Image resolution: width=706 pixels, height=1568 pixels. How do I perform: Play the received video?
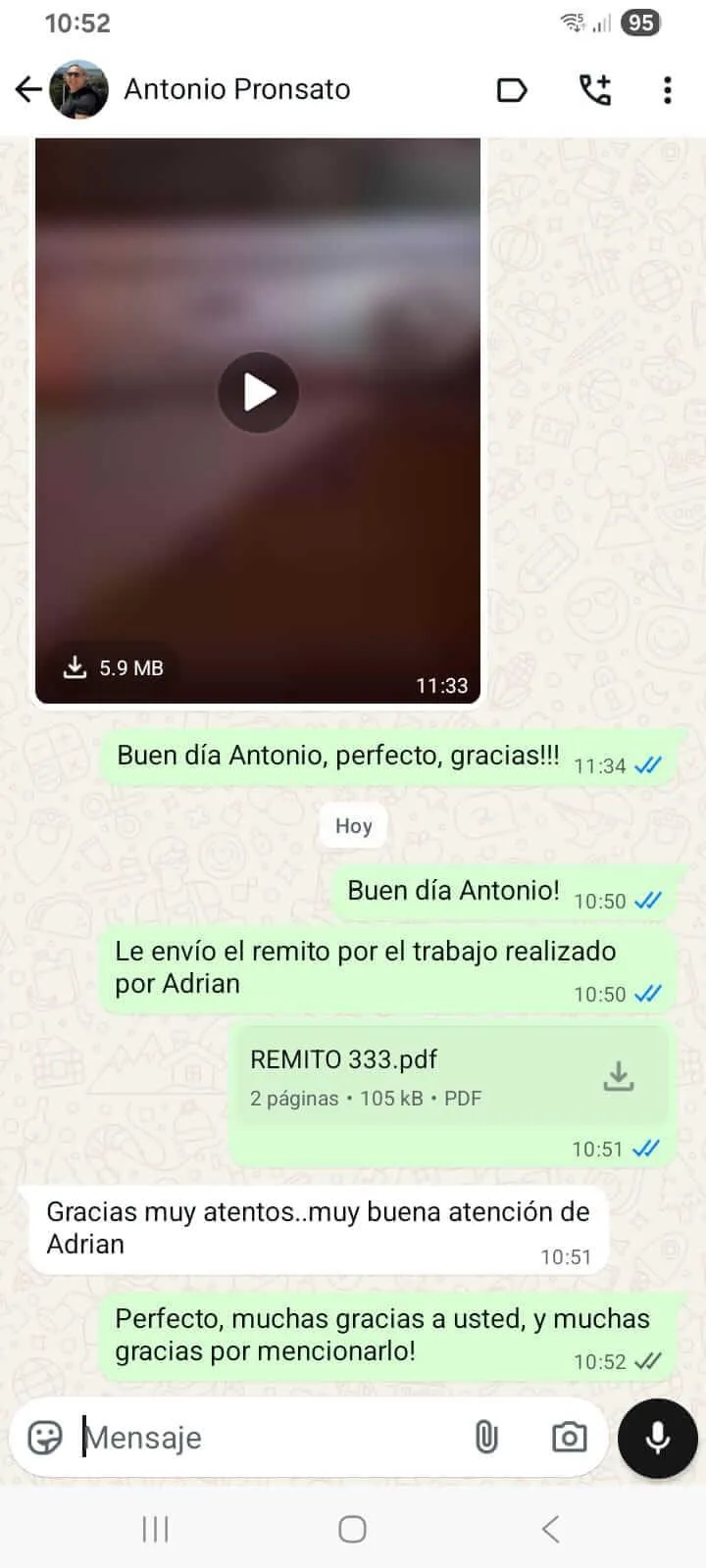(x=258, y=393)
